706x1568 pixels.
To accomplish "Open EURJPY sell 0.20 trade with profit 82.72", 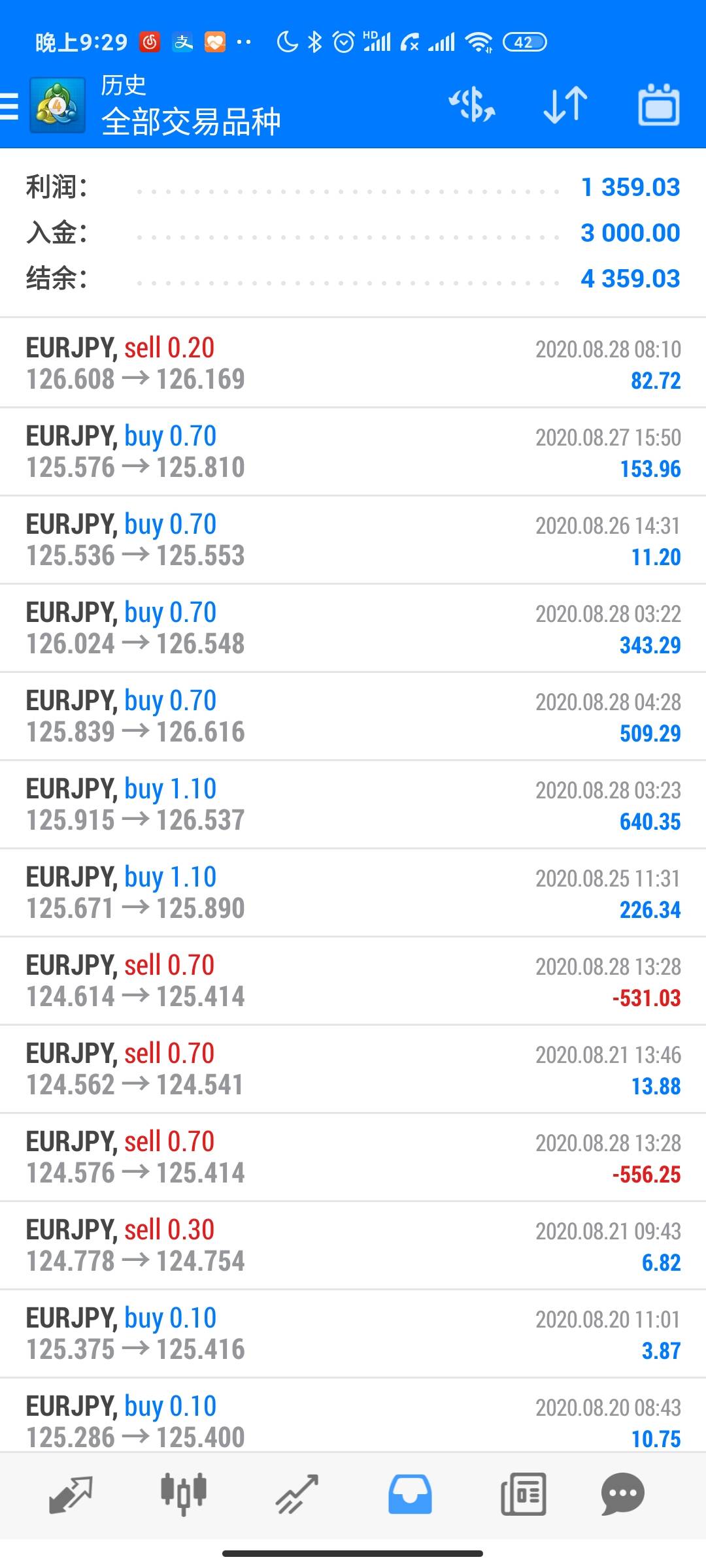I will (x=353, y=363).
